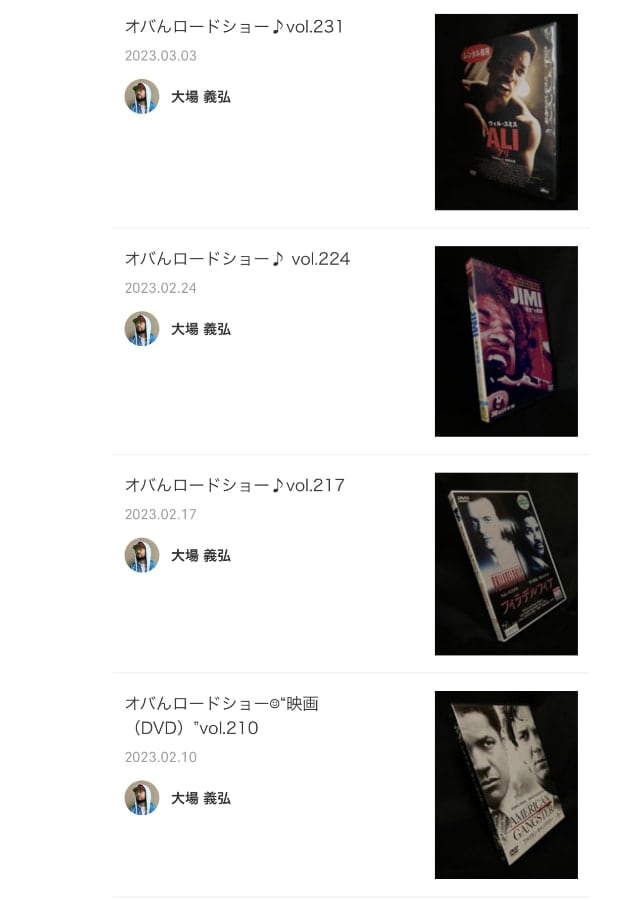Open the article オバんロードショー♪ vol.224
630x900 pixels.
tap(237, 259)
